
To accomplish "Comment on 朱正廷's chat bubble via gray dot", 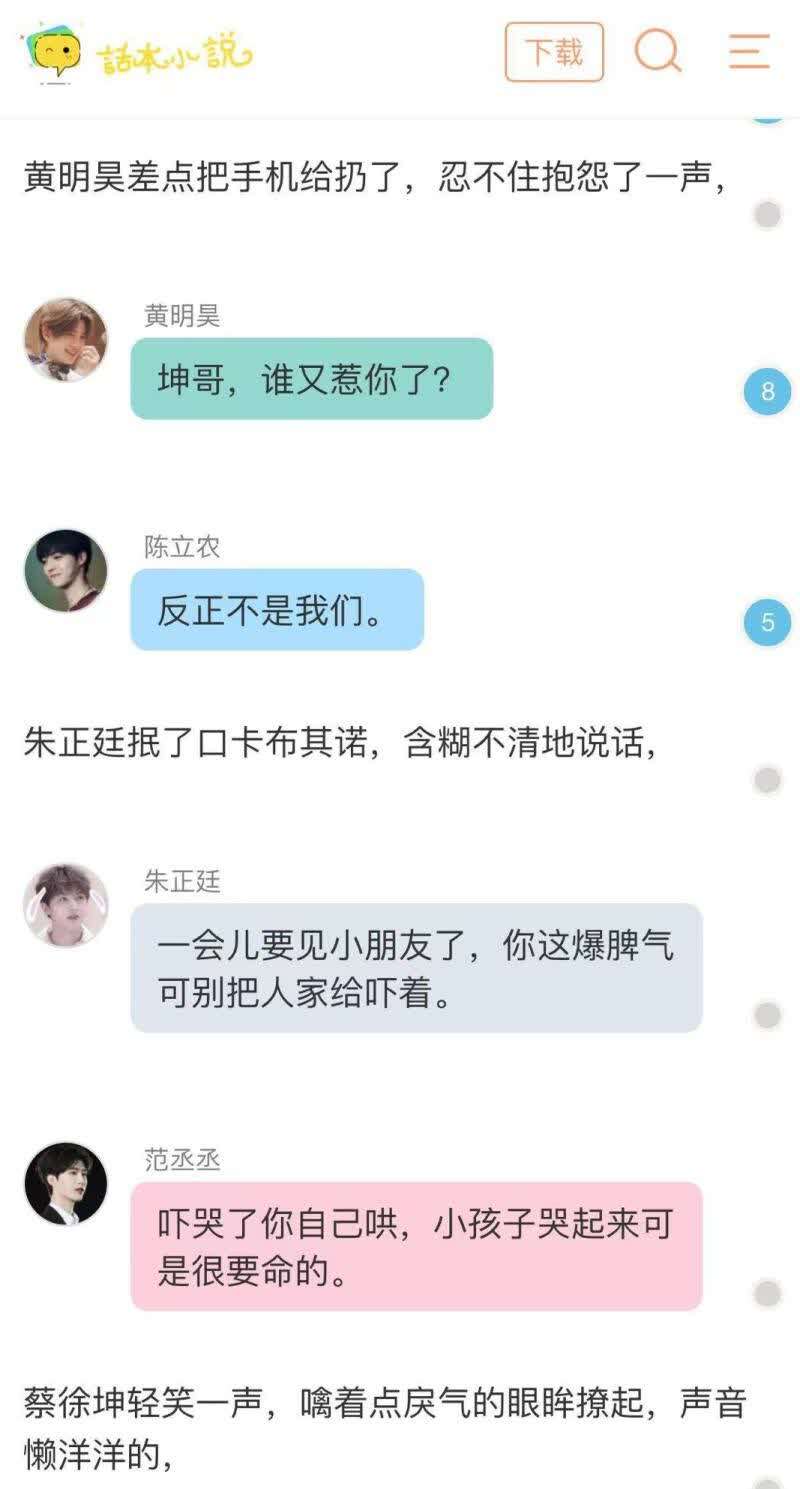I will pos(767,1015).
